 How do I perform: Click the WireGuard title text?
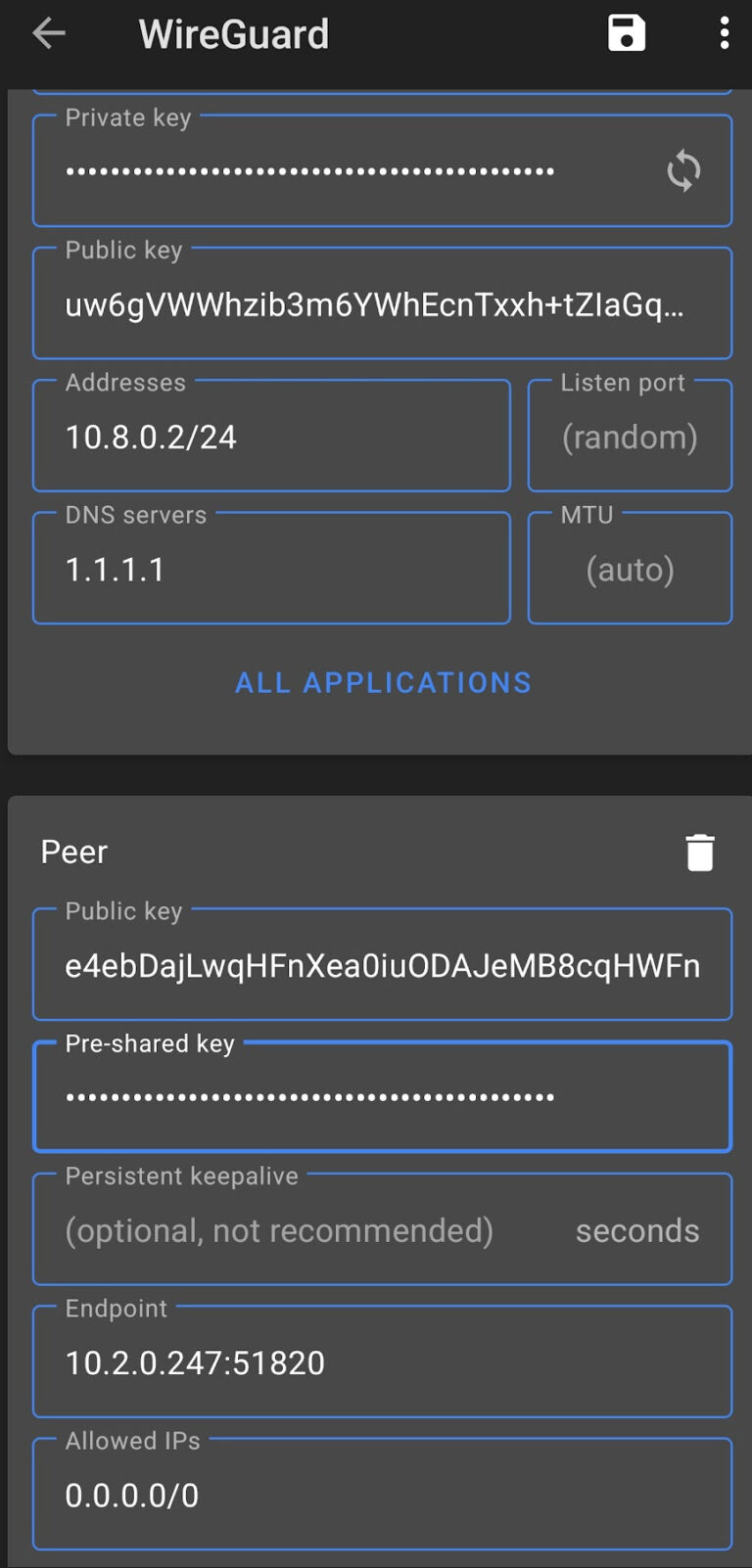(x=234, y=32)
